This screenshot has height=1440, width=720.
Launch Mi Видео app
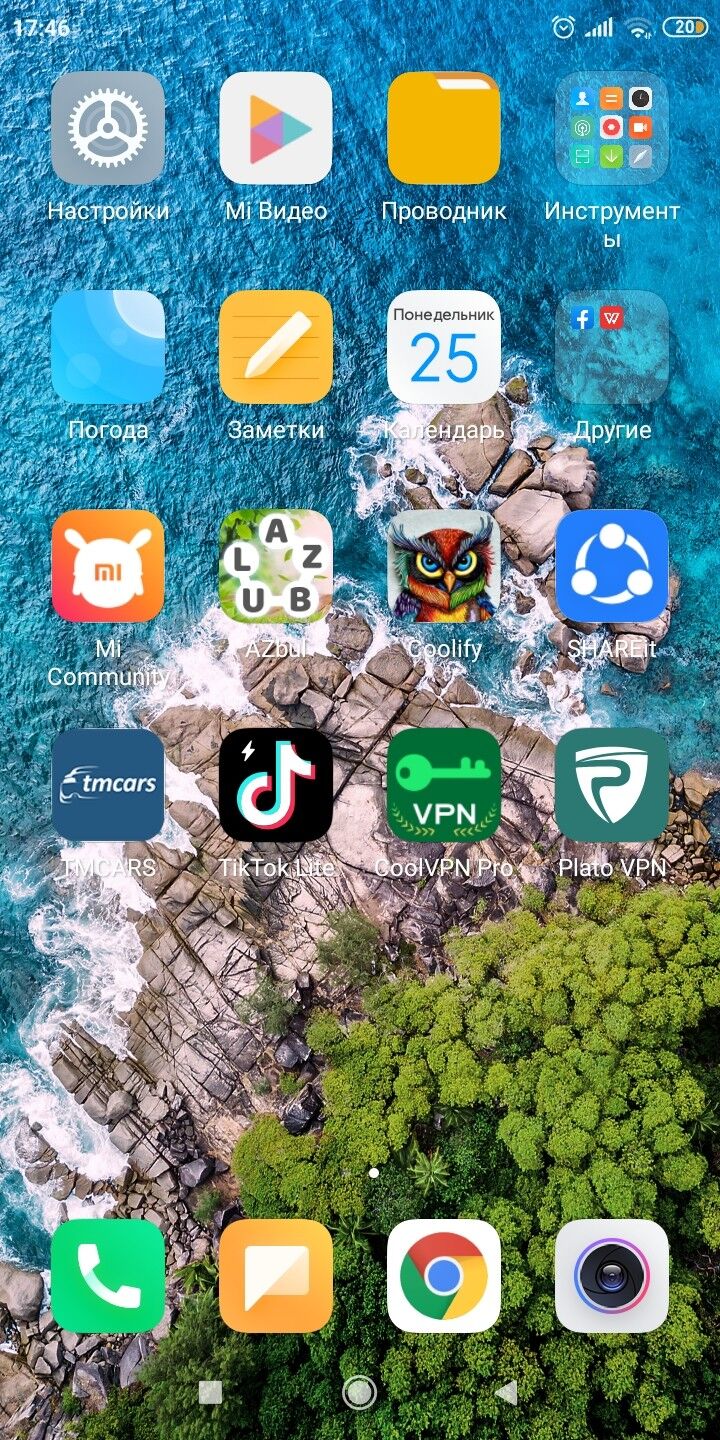(x=276, y=128)
